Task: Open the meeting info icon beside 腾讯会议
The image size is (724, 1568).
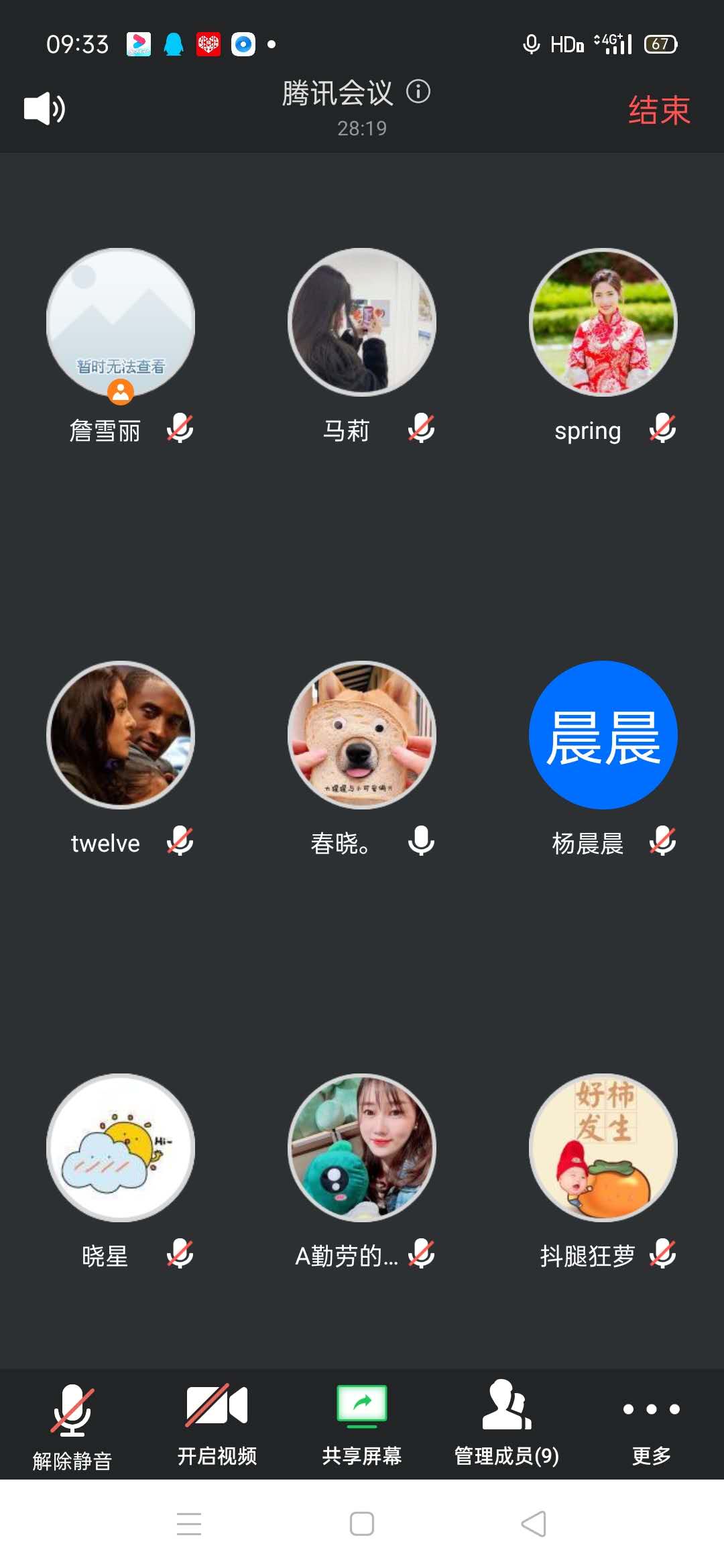Action: coord(418,92)
